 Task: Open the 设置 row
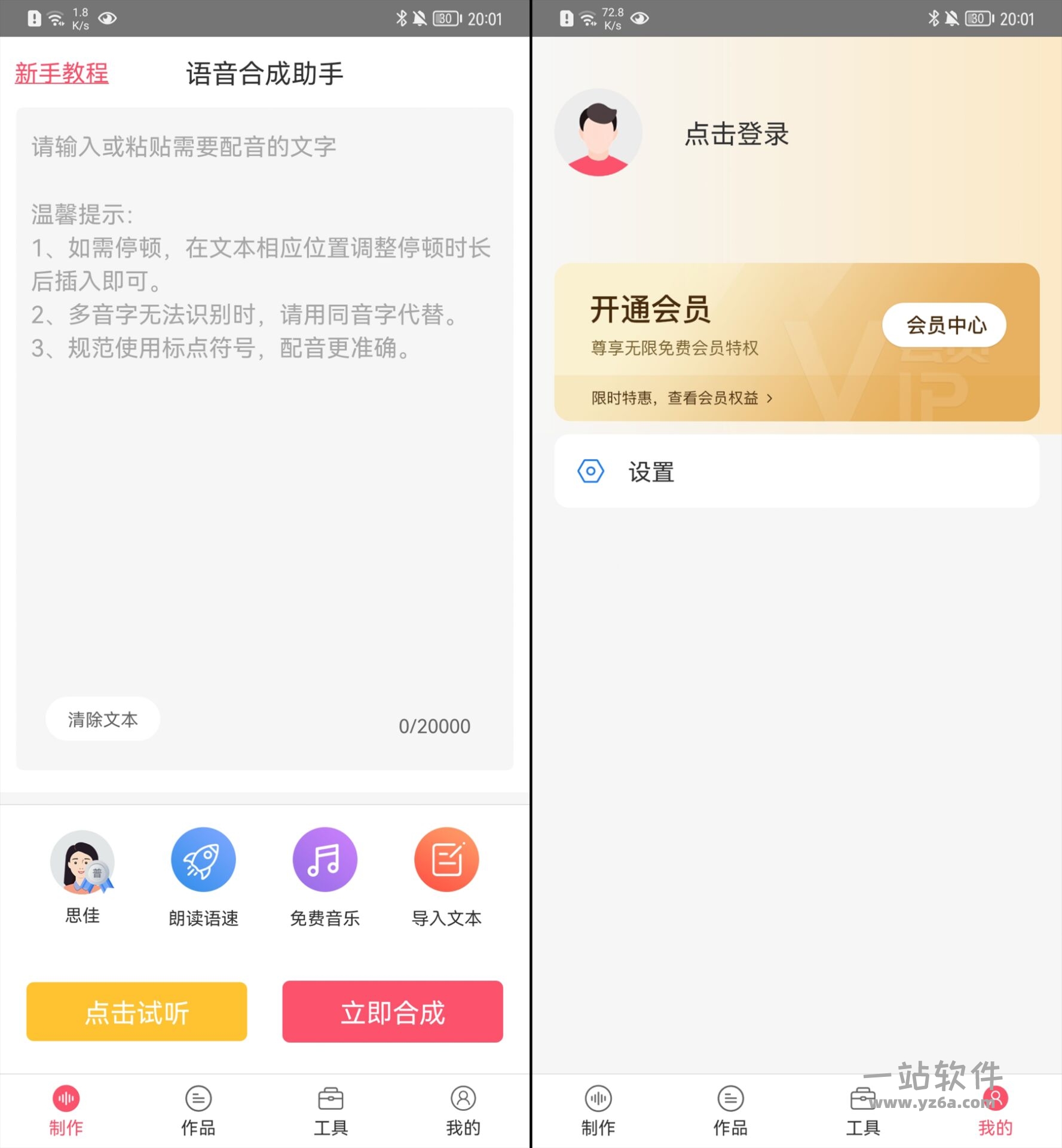point(796,472)
